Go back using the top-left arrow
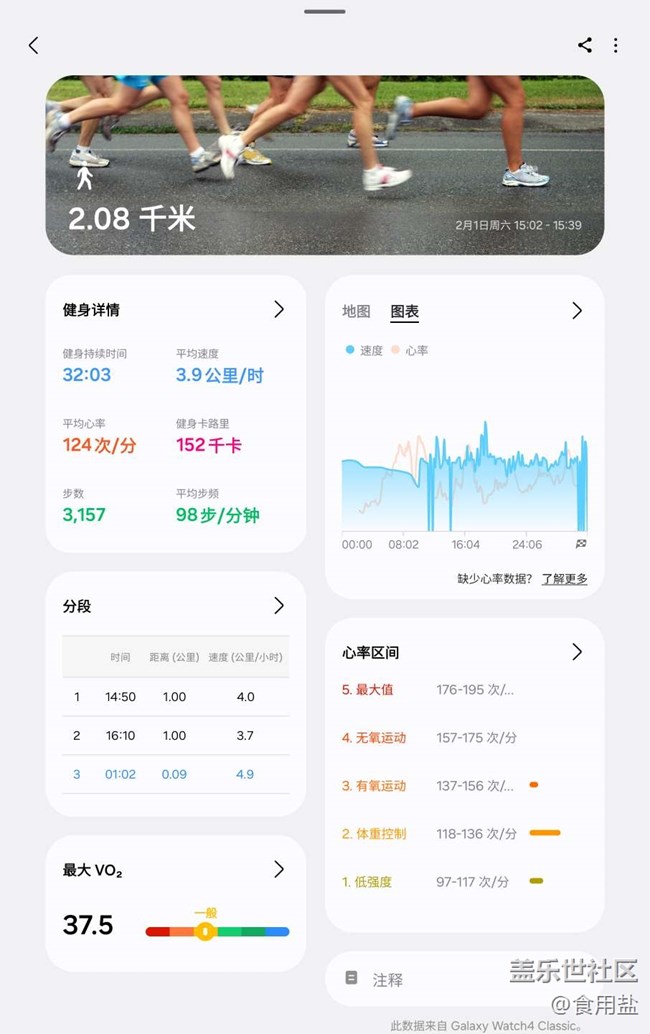 [33, 45]
